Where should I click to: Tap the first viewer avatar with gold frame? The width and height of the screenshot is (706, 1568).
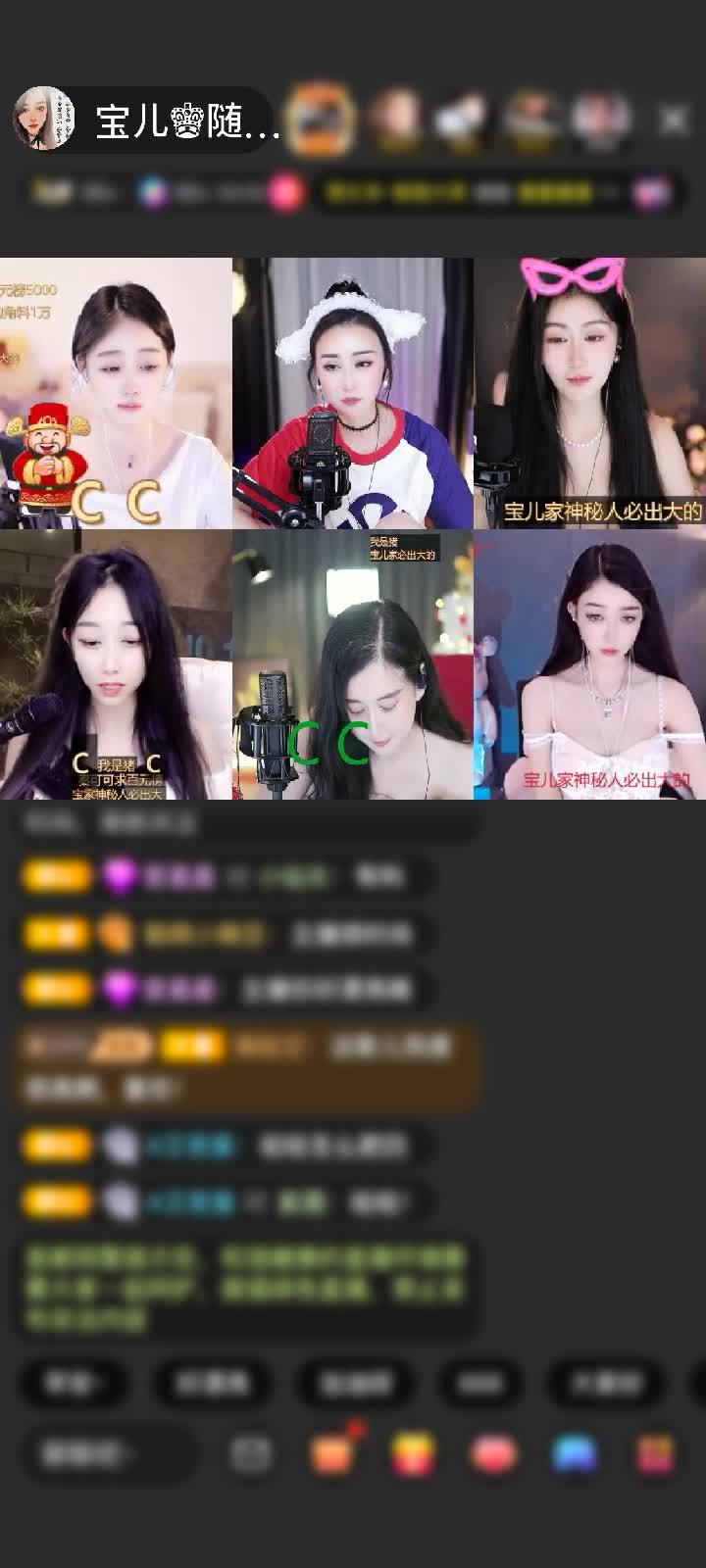324,120
